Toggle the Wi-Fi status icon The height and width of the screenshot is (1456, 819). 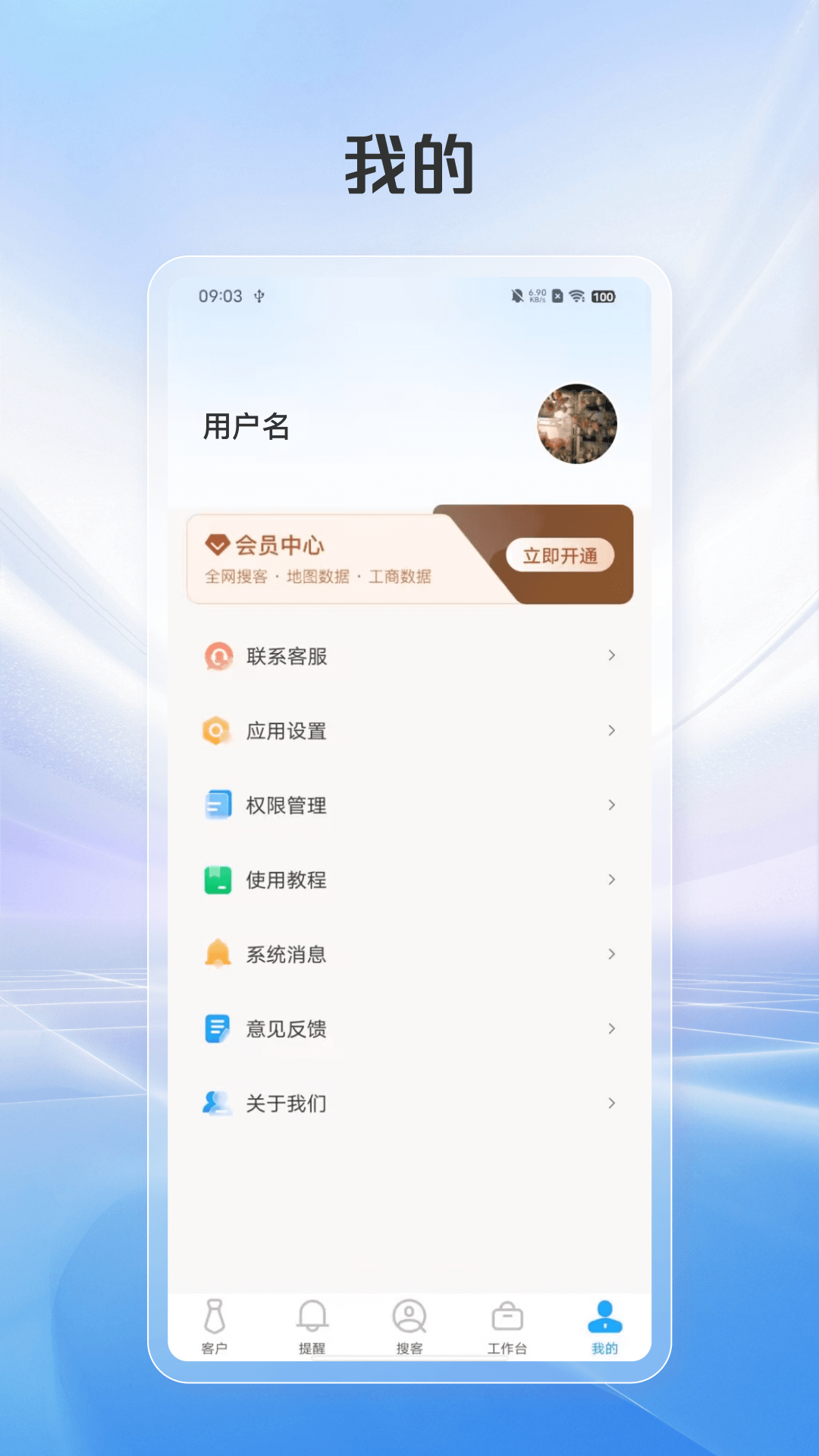point(576,297)
